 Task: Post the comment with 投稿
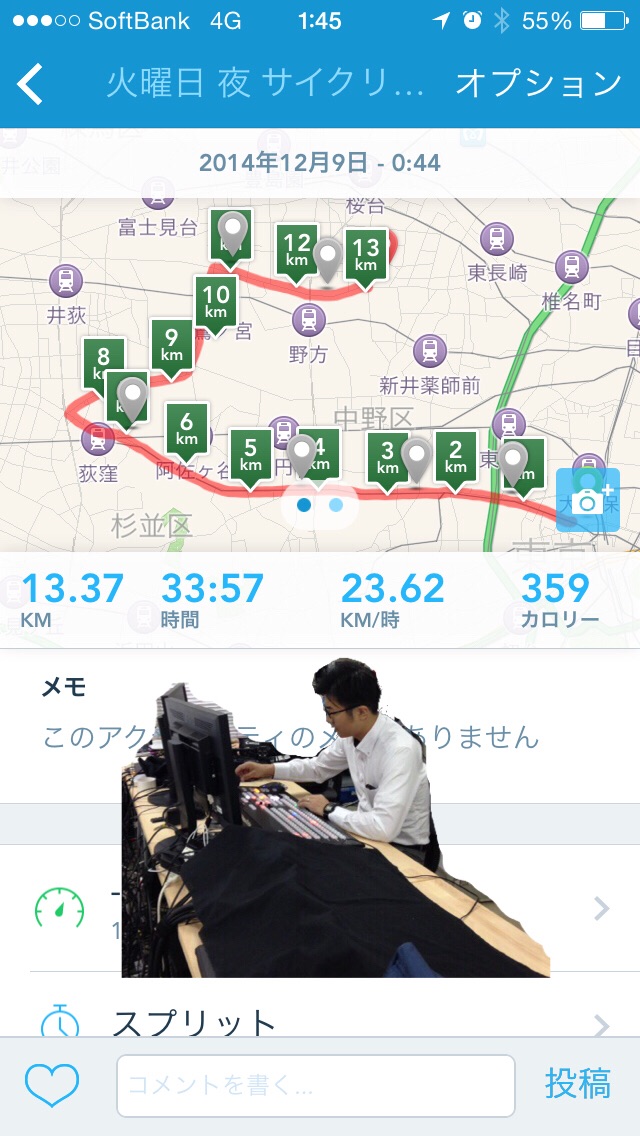tap(577, 1085)
